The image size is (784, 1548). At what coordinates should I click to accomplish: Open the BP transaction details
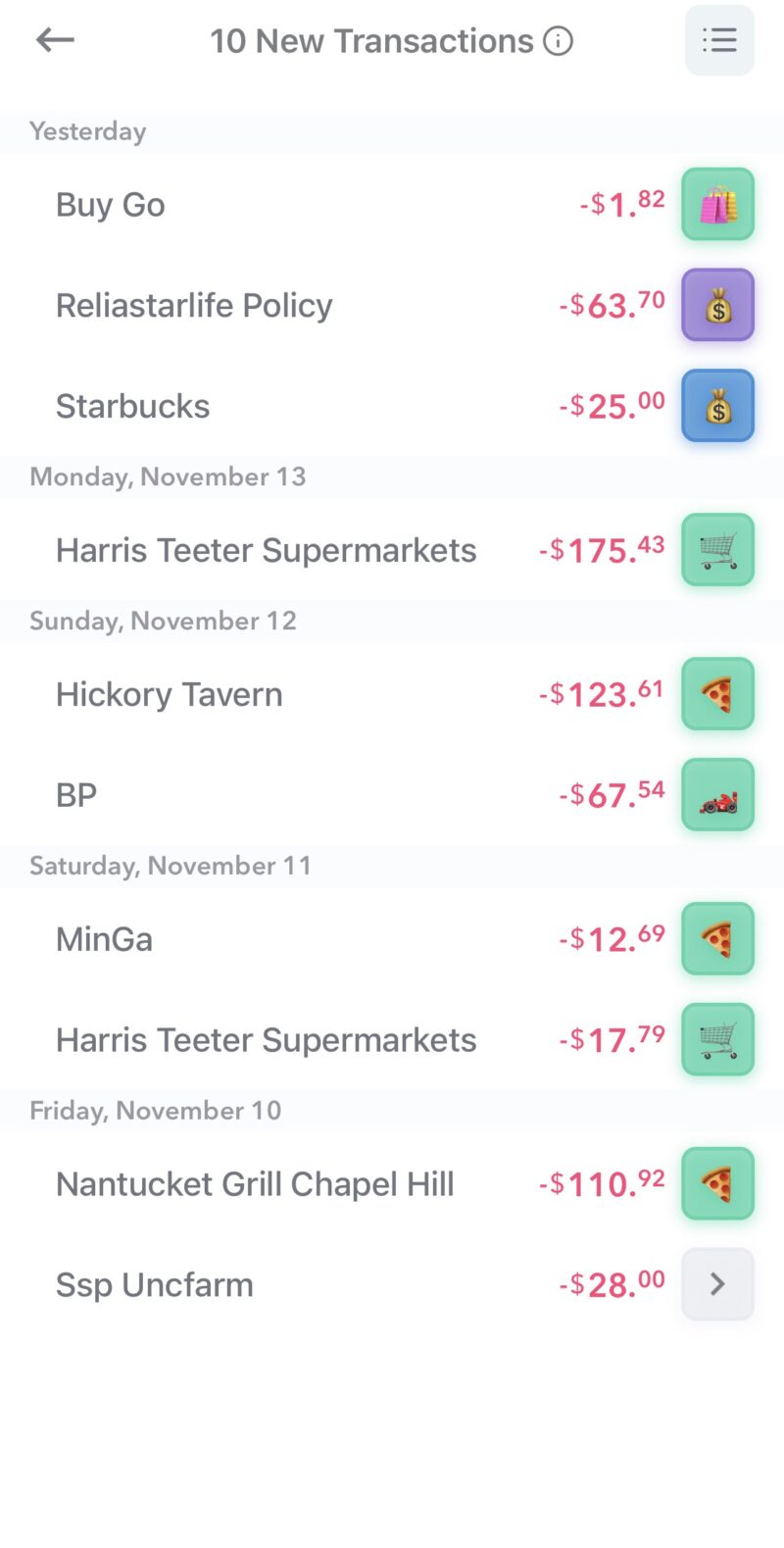coord(75,794)
